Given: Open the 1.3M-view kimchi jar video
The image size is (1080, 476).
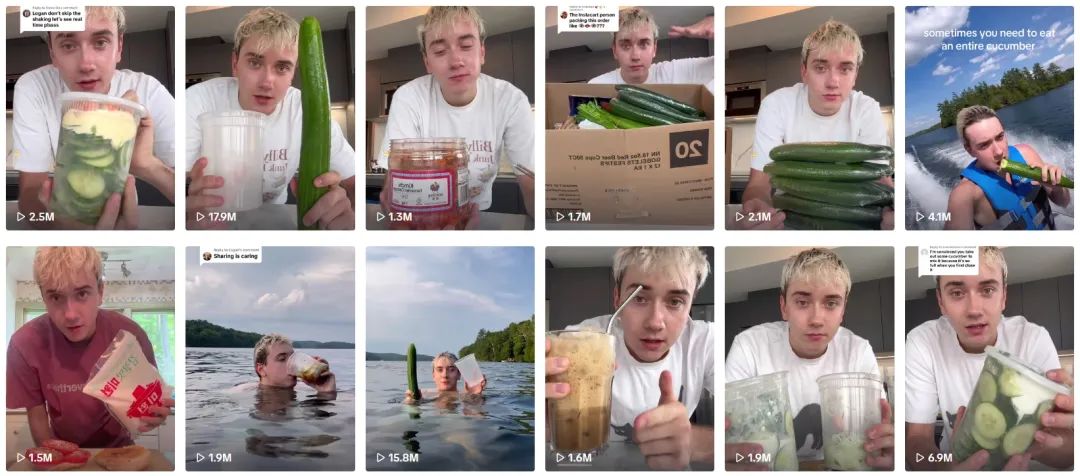Looking at the screenshot, I should [450, 118].
